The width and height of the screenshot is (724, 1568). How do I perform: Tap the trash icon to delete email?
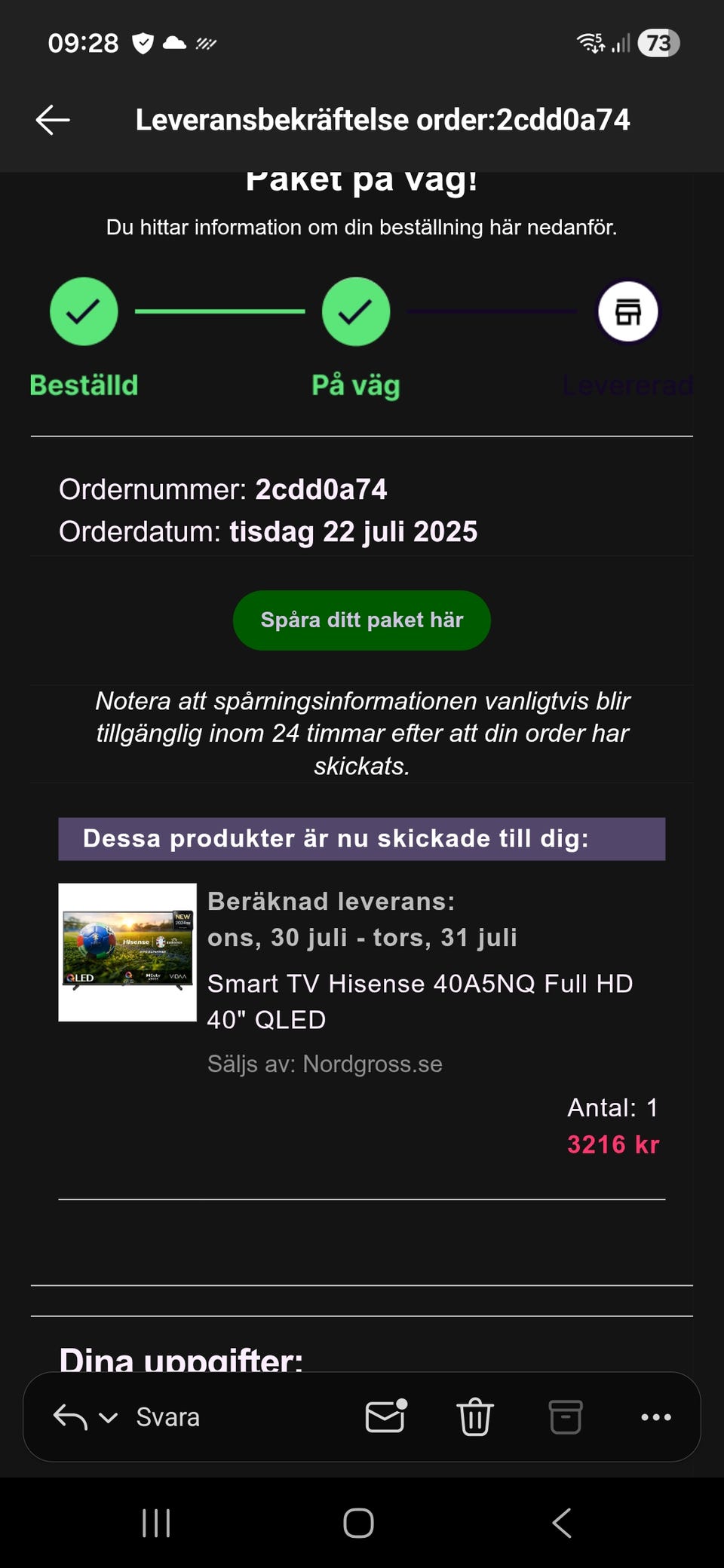(474, 1416)
